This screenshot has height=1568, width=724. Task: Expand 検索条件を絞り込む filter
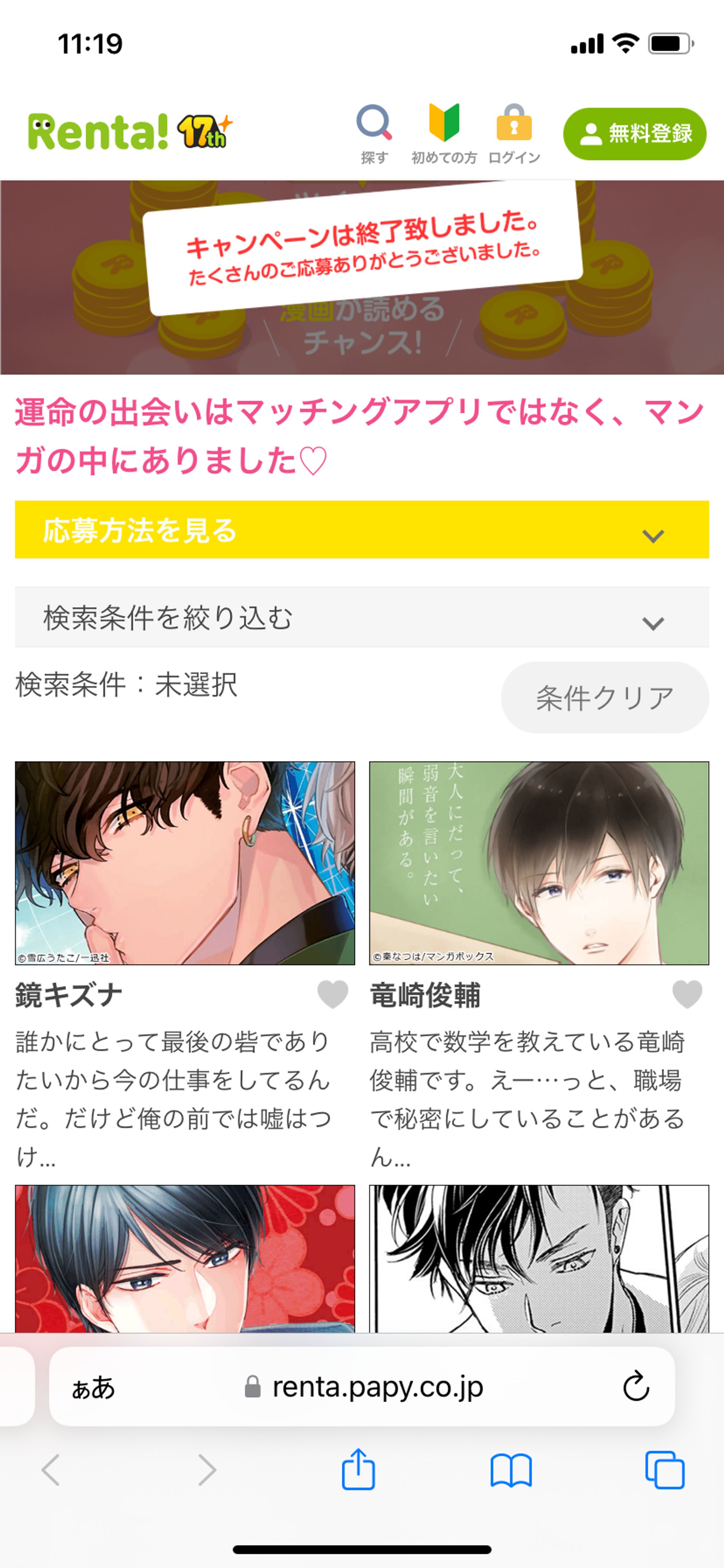pos(361,617)
